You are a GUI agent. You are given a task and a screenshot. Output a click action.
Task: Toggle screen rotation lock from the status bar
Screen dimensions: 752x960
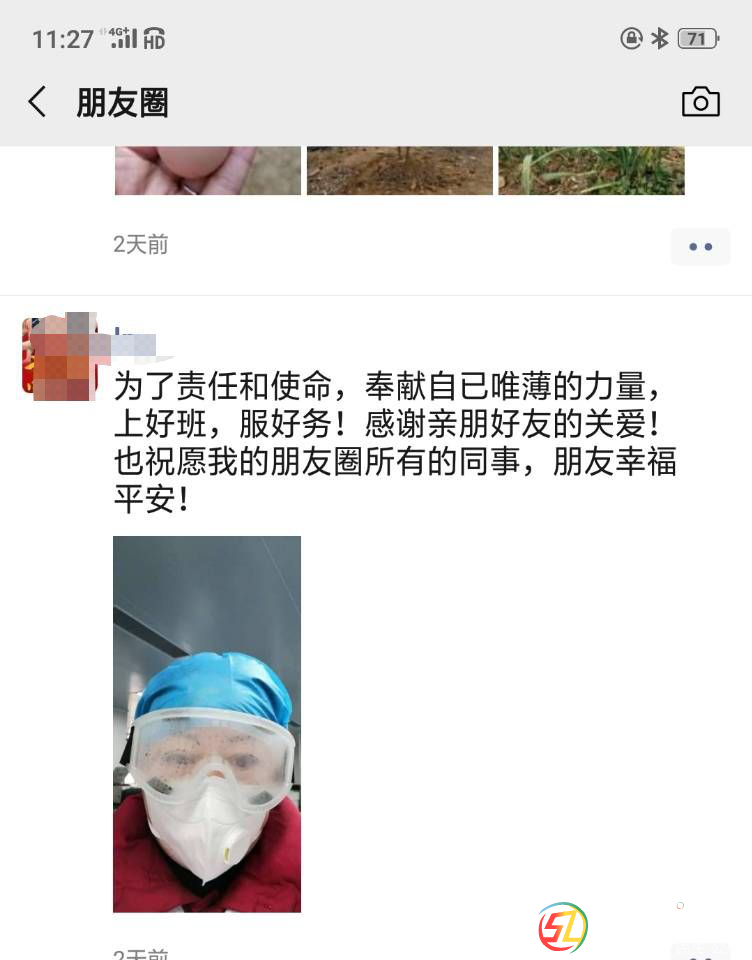pos(632,38)
